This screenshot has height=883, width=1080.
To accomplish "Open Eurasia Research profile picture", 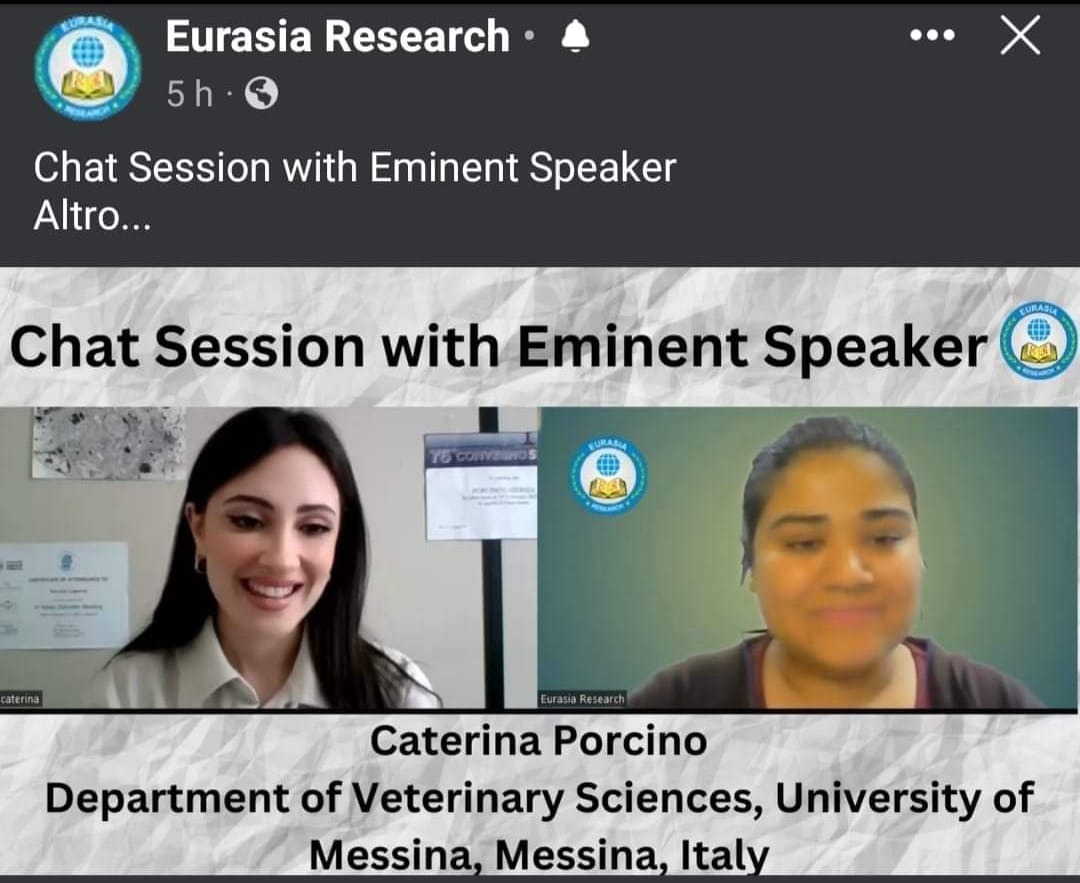I will click(87, 66).
